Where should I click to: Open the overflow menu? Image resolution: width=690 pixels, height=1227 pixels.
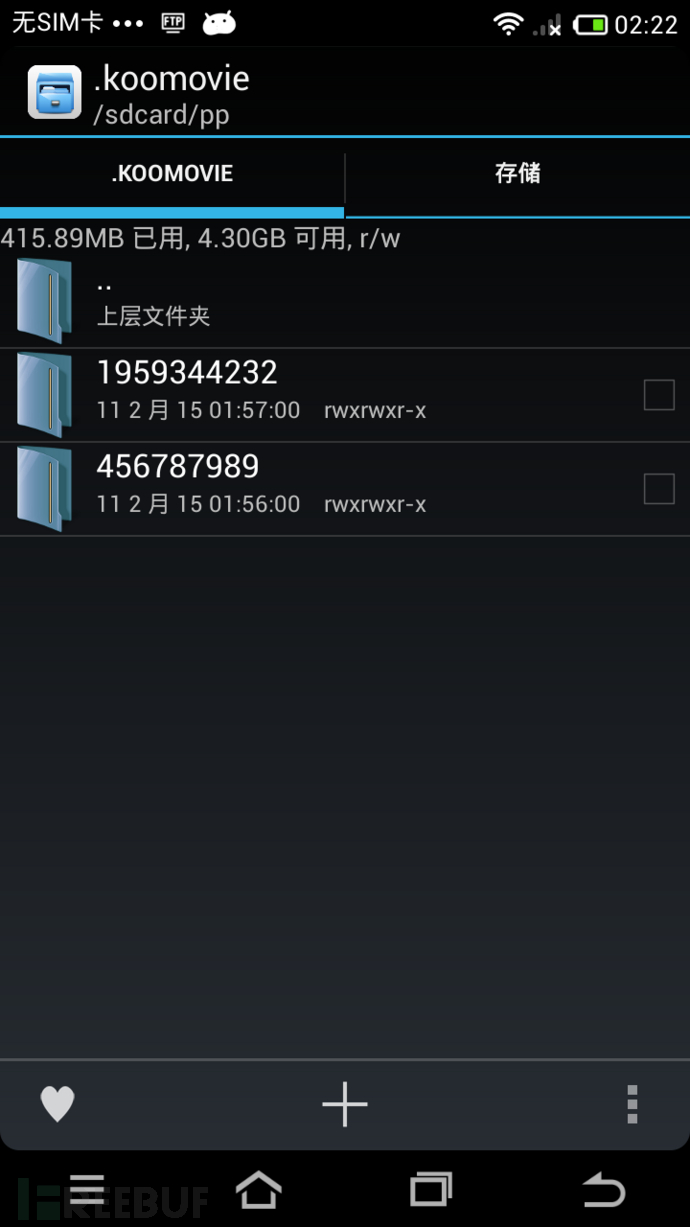(x=632, y=1104)
